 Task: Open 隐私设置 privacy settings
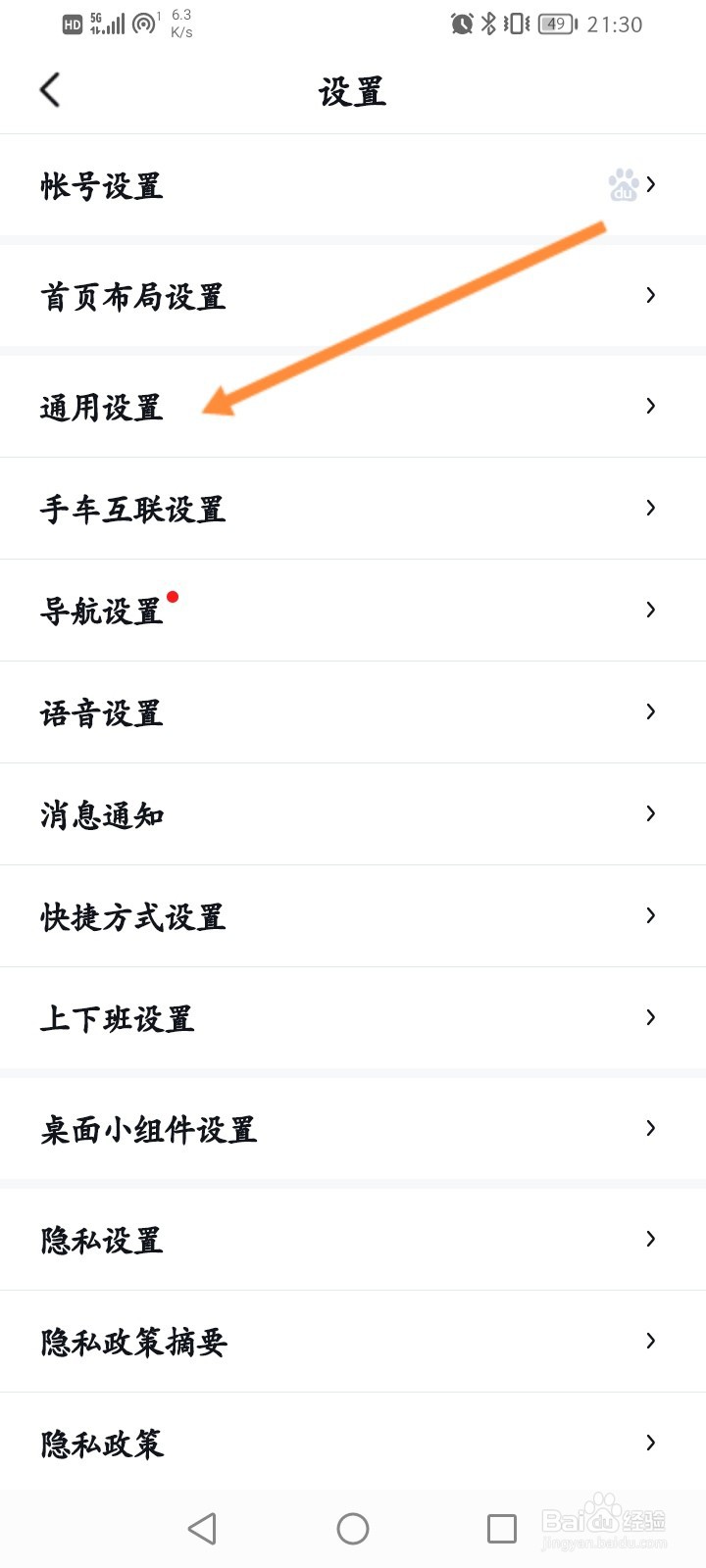353,1240
